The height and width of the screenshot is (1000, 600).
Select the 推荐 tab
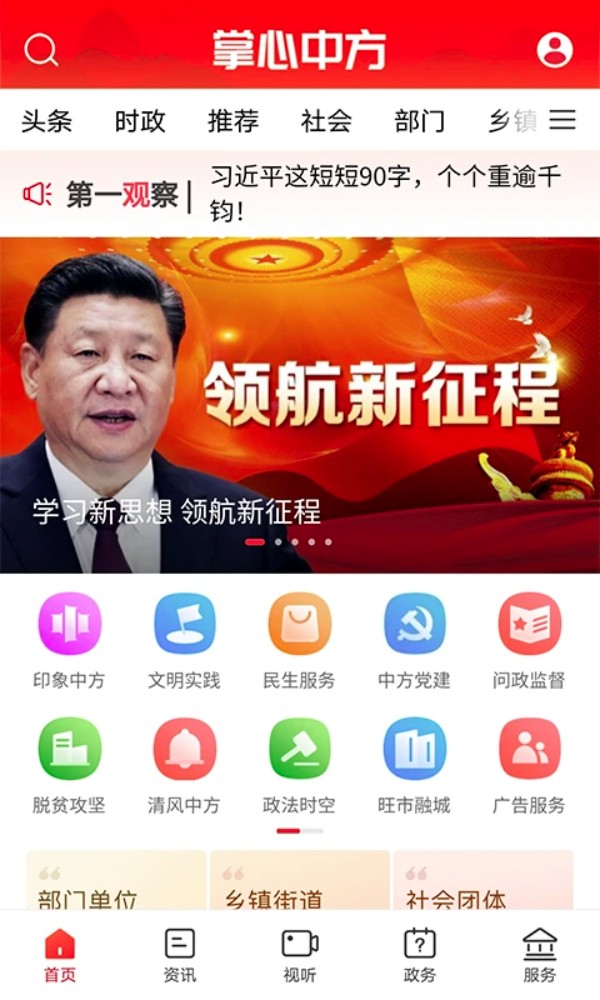[x=233, y=122]
